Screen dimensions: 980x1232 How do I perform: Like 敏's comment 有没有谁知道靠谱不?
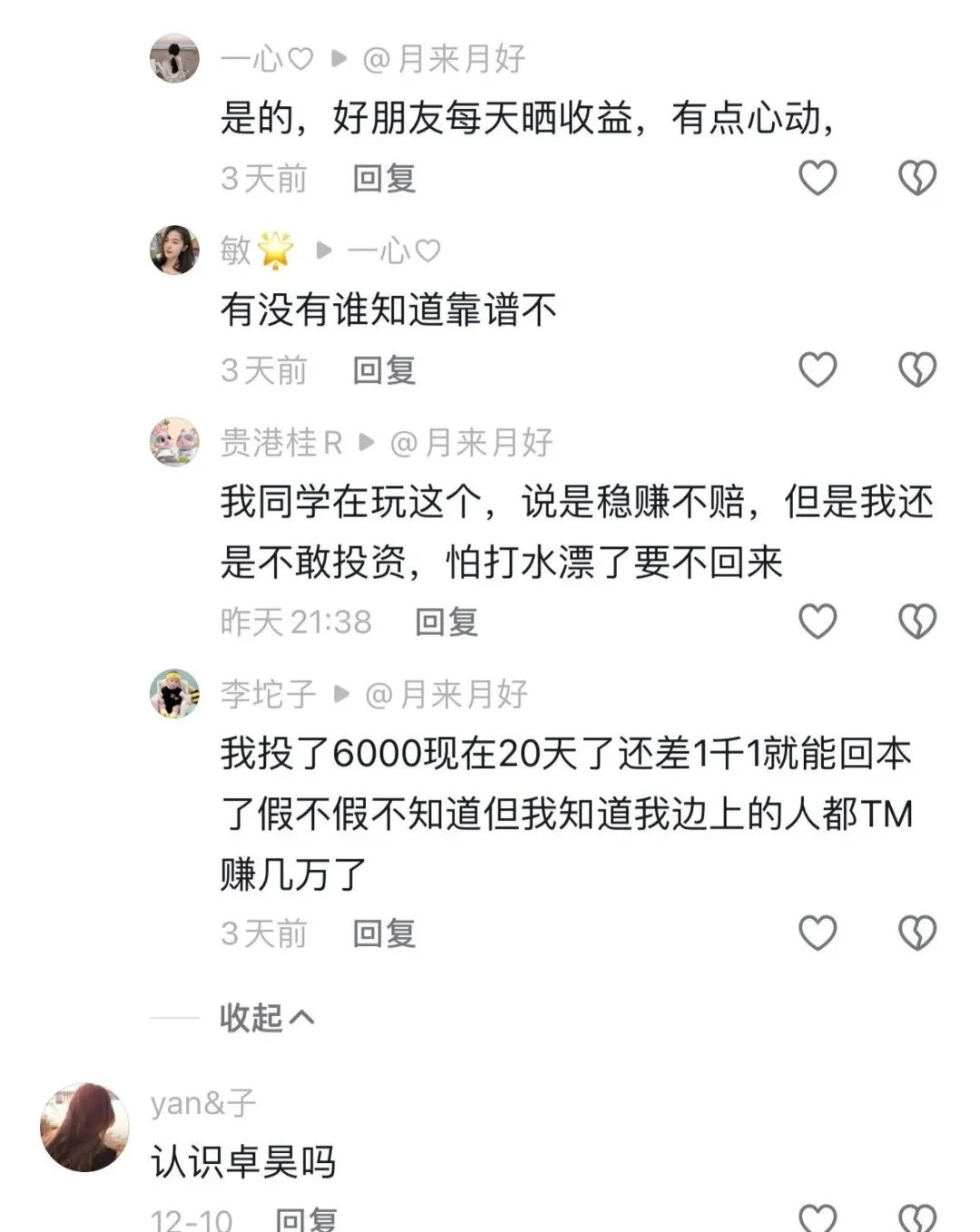pyautogui.click(x=817, y=370)
